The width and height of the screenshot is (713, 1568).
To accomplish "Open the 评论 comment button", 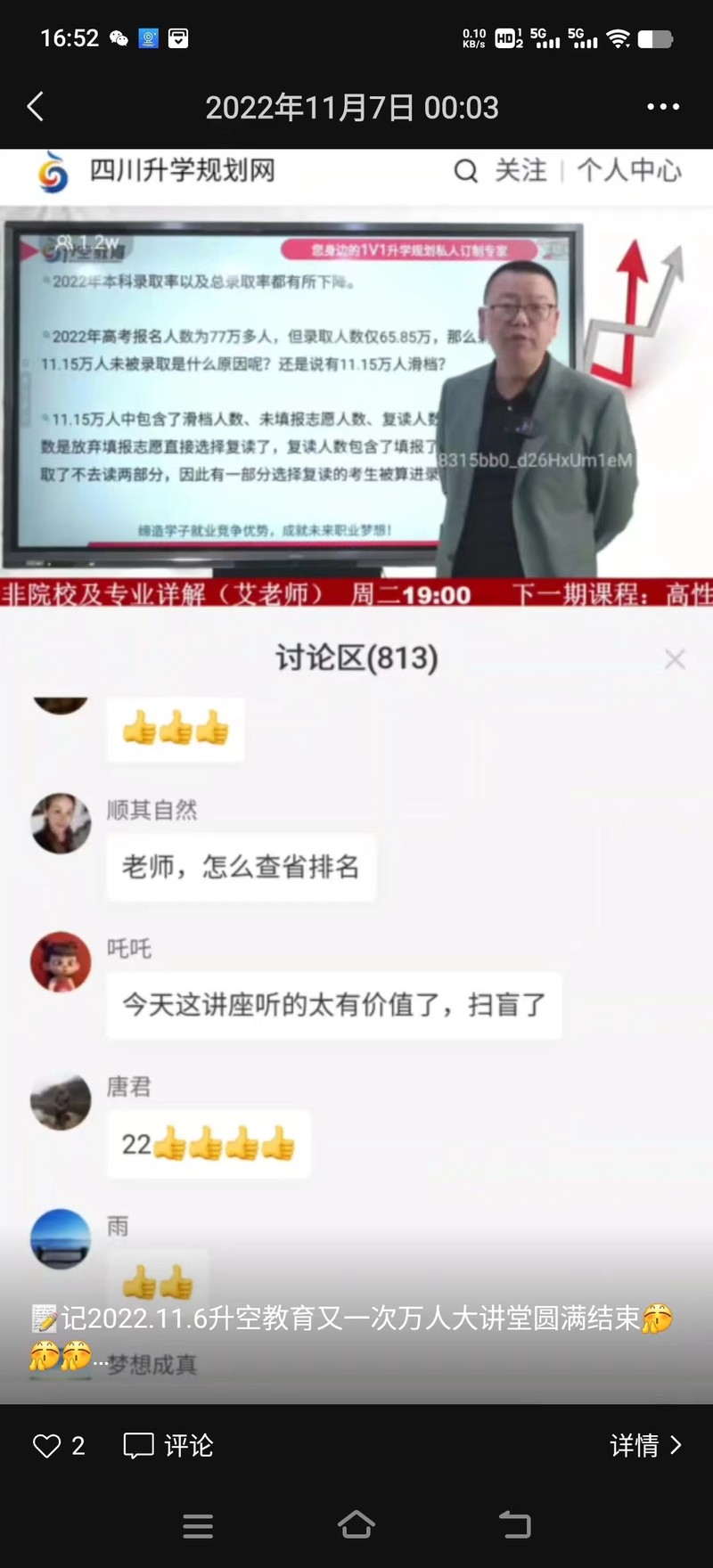I will tap(168, 1445).
